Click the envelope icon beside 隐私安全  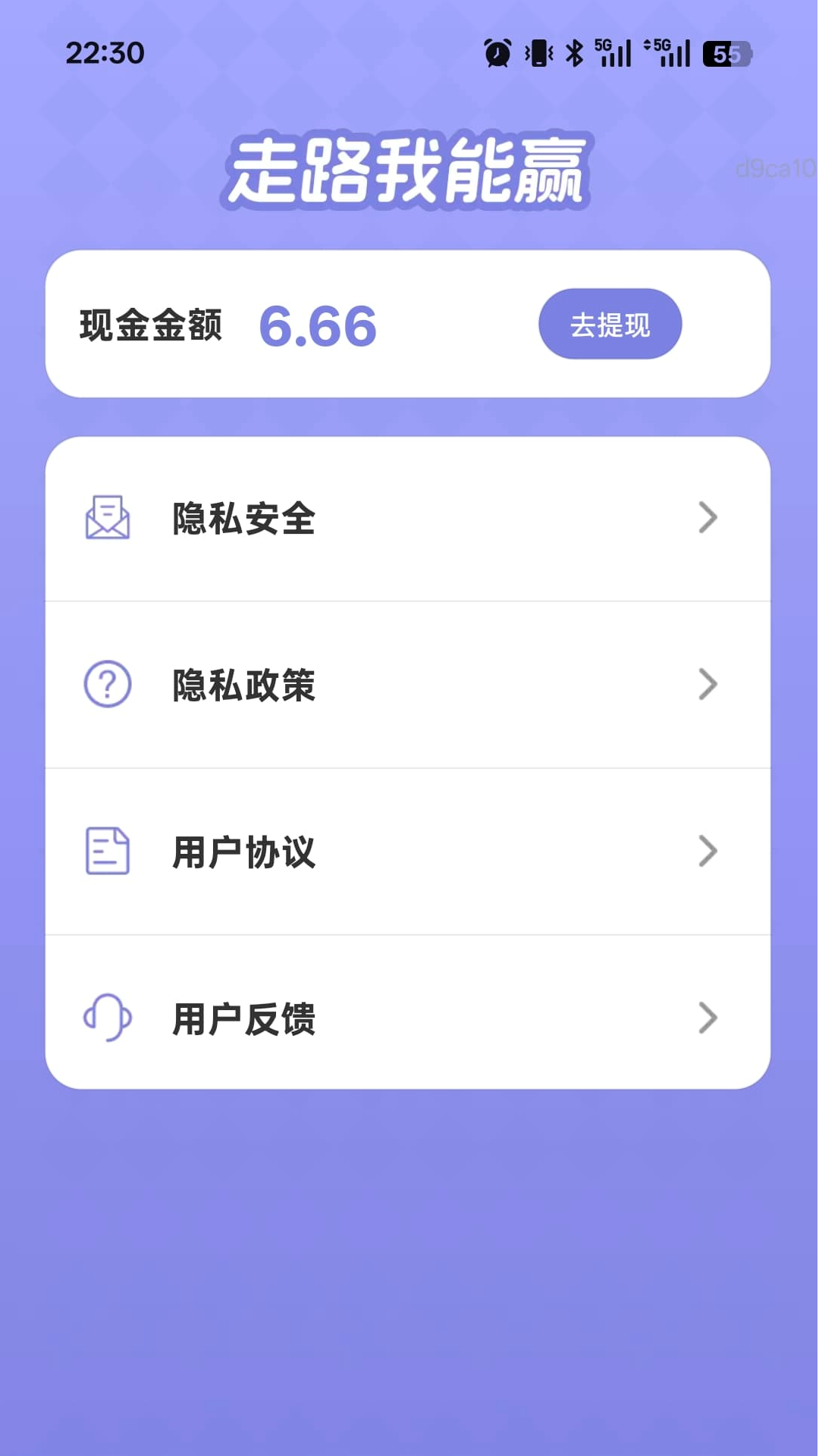coord(107,517)
